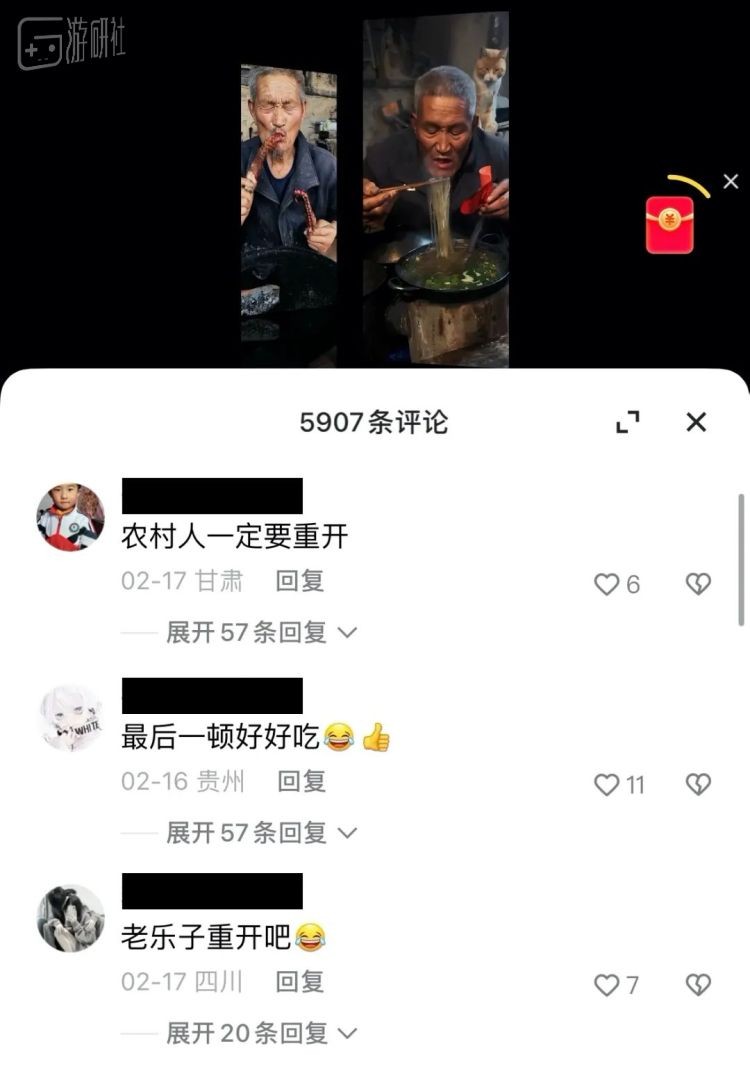Open the avatar of the 四川 commenter

pyautogui.click(x=71, y=918)
